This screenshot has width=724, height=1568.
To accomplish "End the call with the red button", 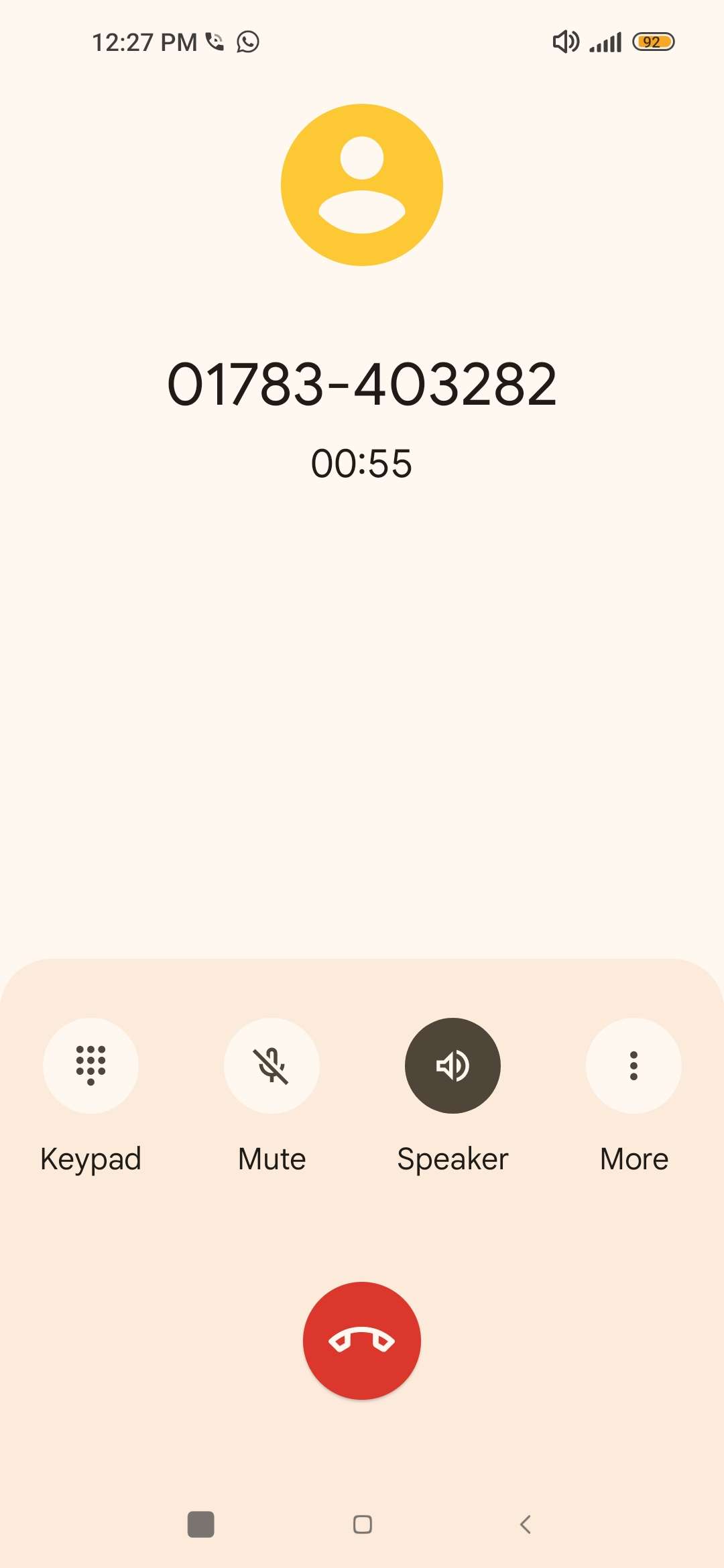I will coord(362,1340).
